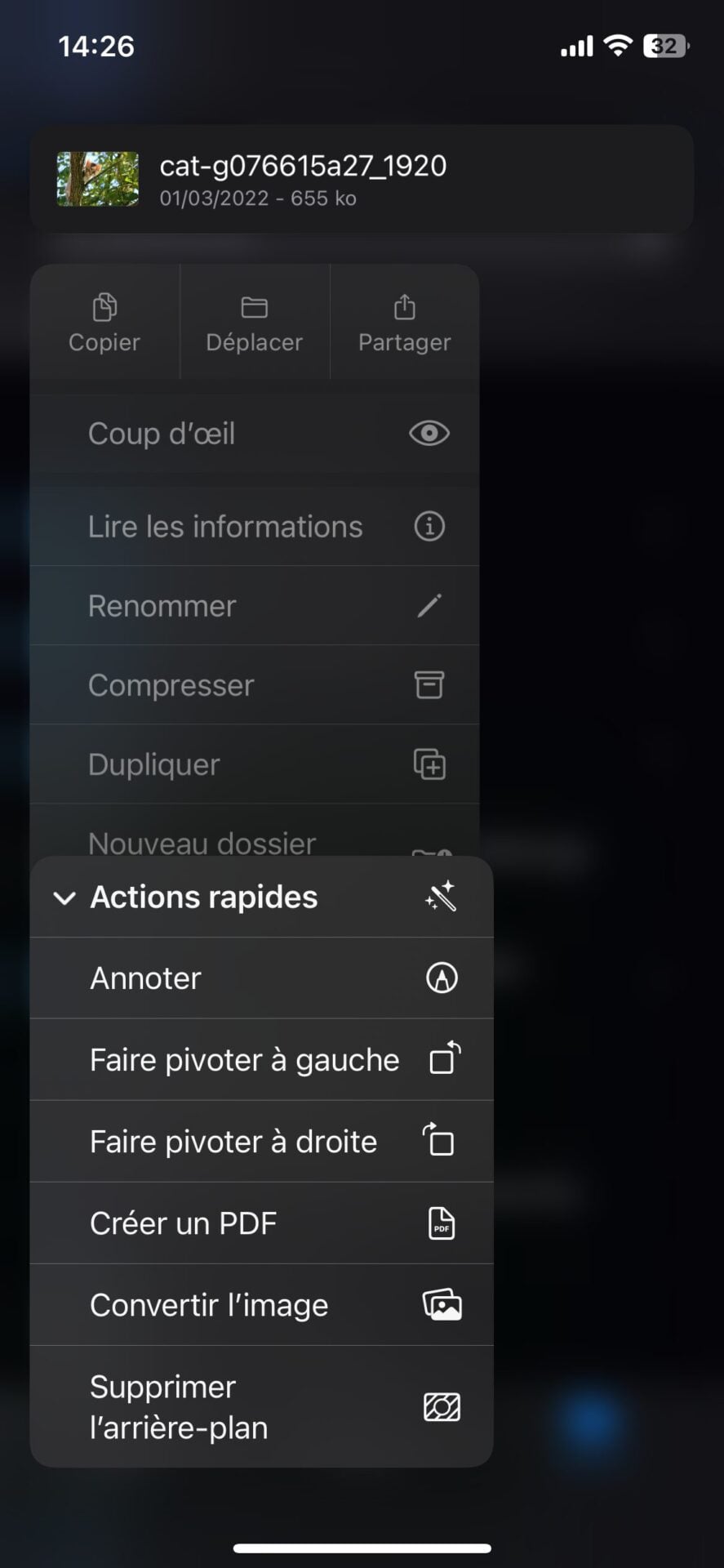Duplicate the file with Dupliquer
Image resolution: width=724 pixels, height=1568 pixels.
[254, 764]
